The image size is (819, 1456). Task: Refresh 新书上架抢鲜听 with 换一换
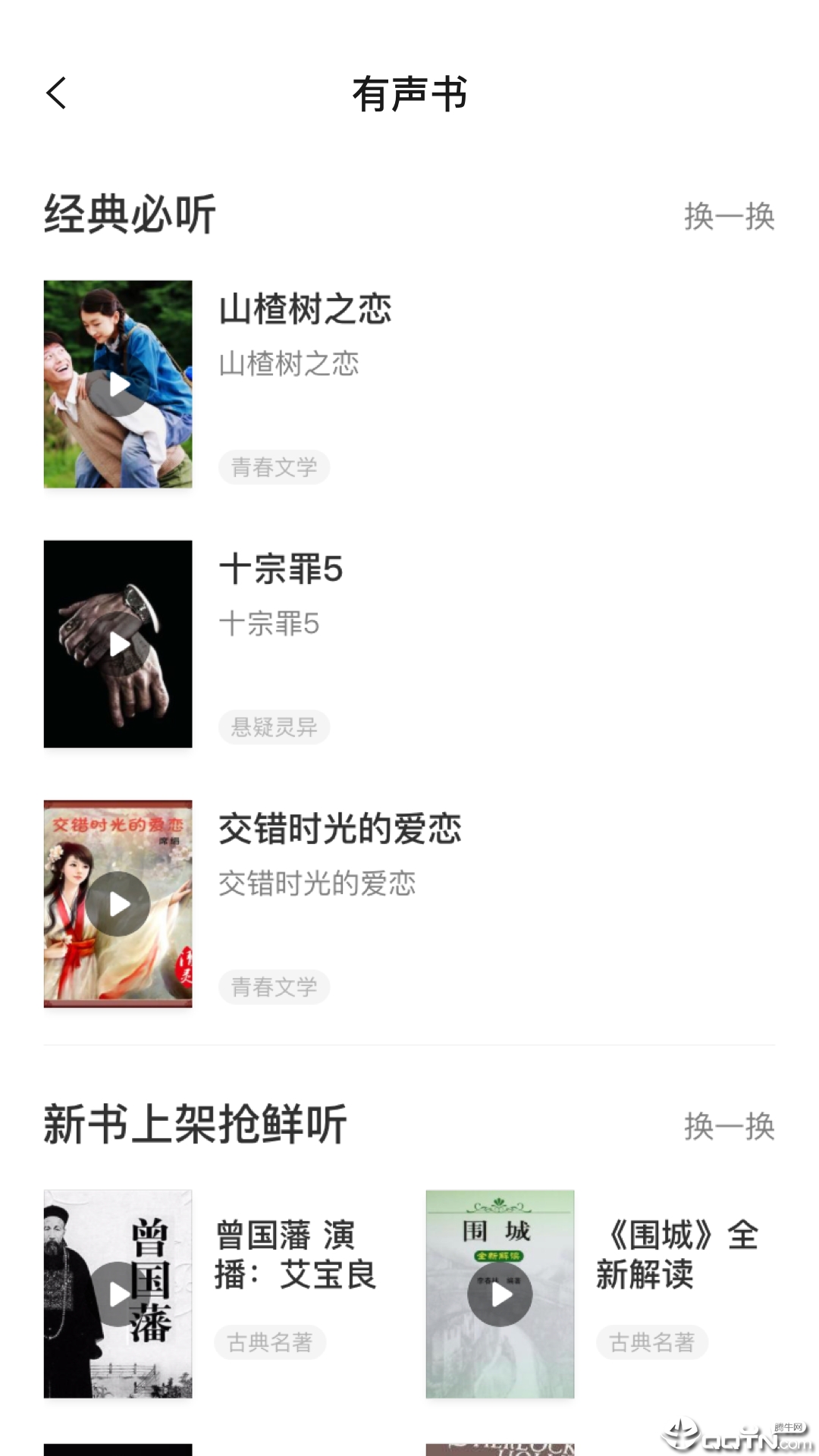728,1128
